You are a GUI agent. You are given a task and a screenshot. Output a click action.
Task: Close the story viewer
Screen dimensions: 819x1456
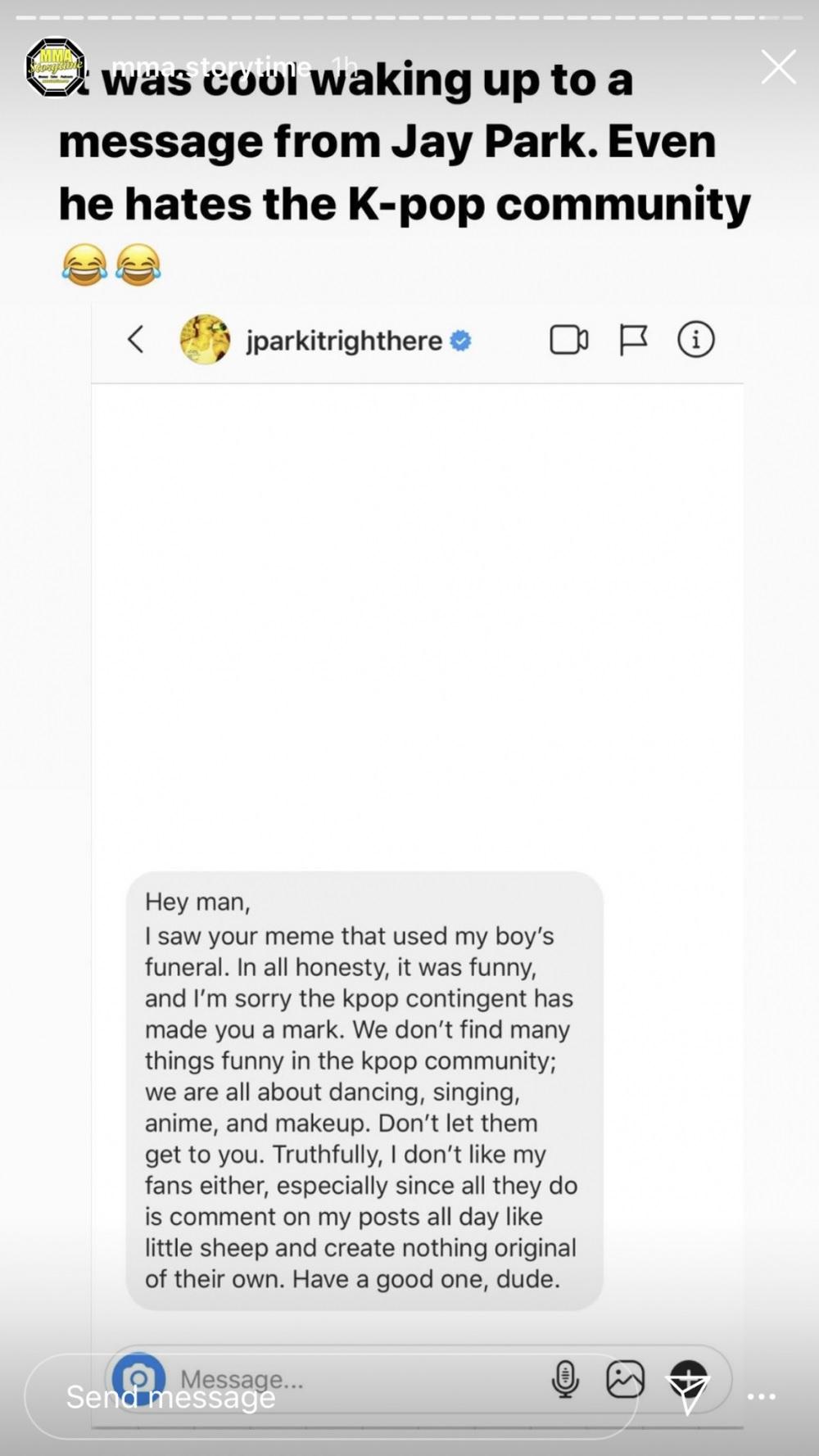[x=777, y=67]
